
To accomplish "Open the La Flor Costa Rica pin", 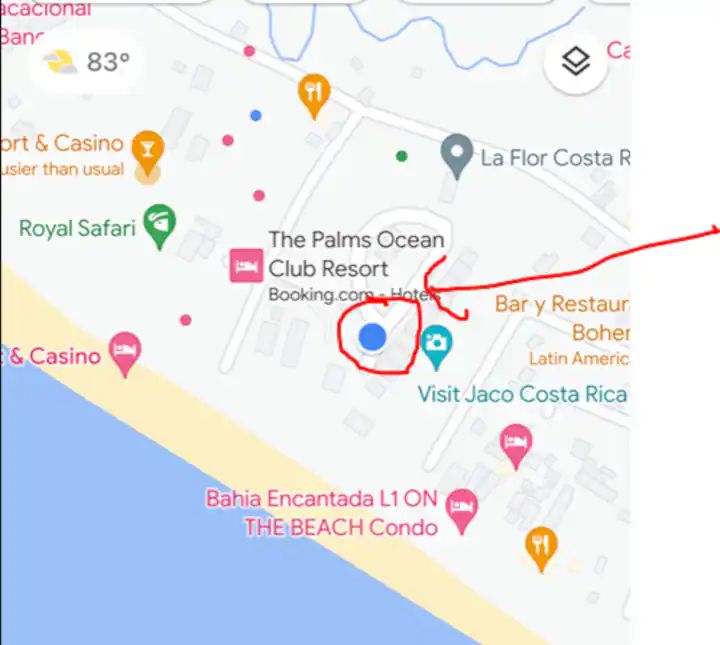I will [x=457, y=155].
